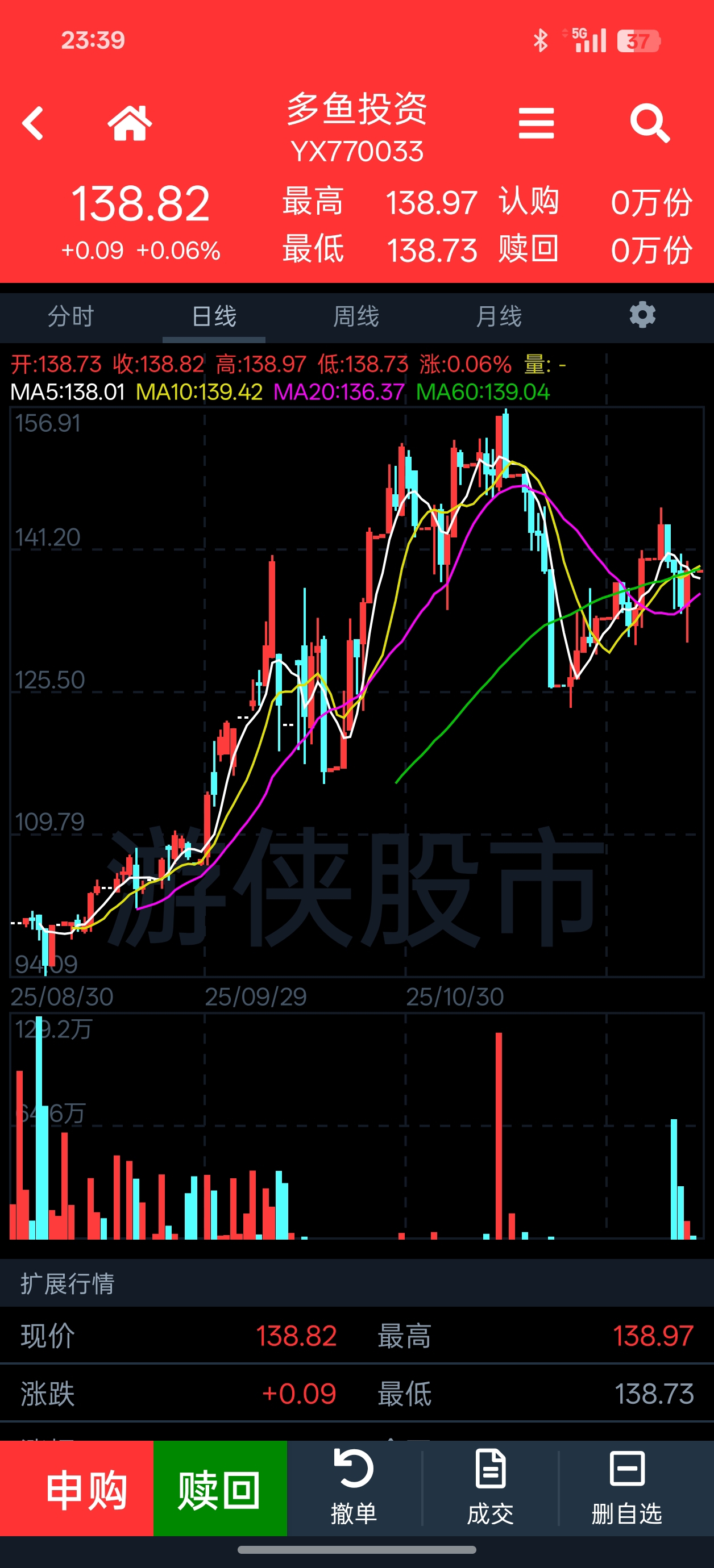
Task: Open the home icon
Action: pos(129,124)
